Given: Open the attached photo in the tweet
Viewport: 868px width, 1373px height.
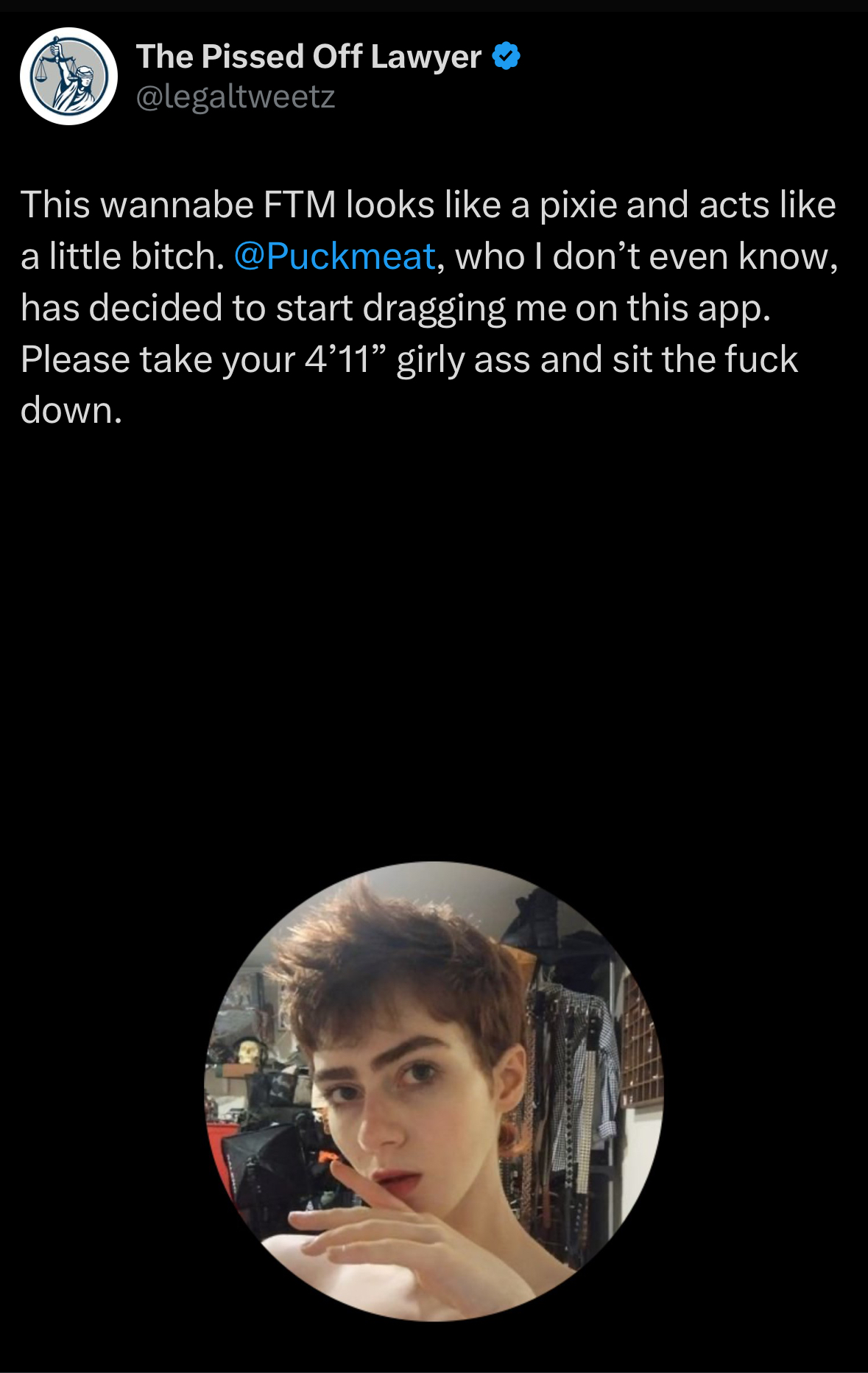Looking at the screenshot, I should (x=434, y=1092).
